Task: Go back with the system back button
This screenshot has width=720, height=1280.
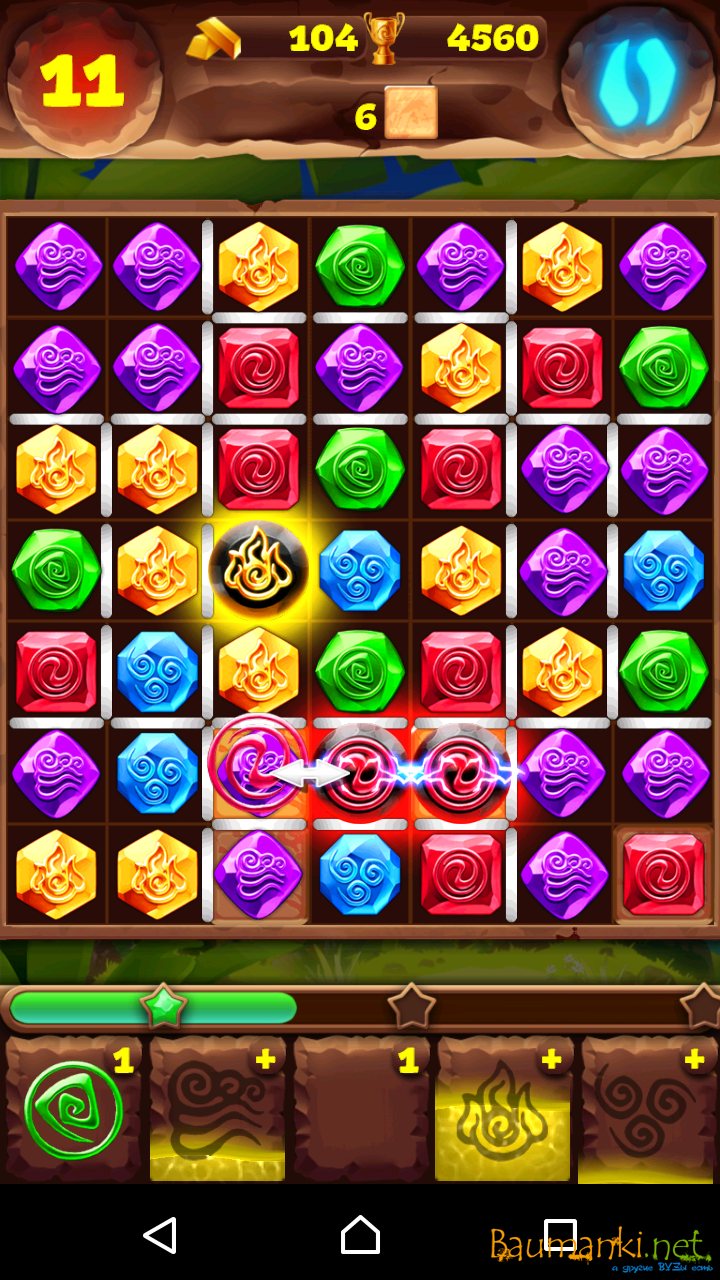Action: [x=160, y=1236]
